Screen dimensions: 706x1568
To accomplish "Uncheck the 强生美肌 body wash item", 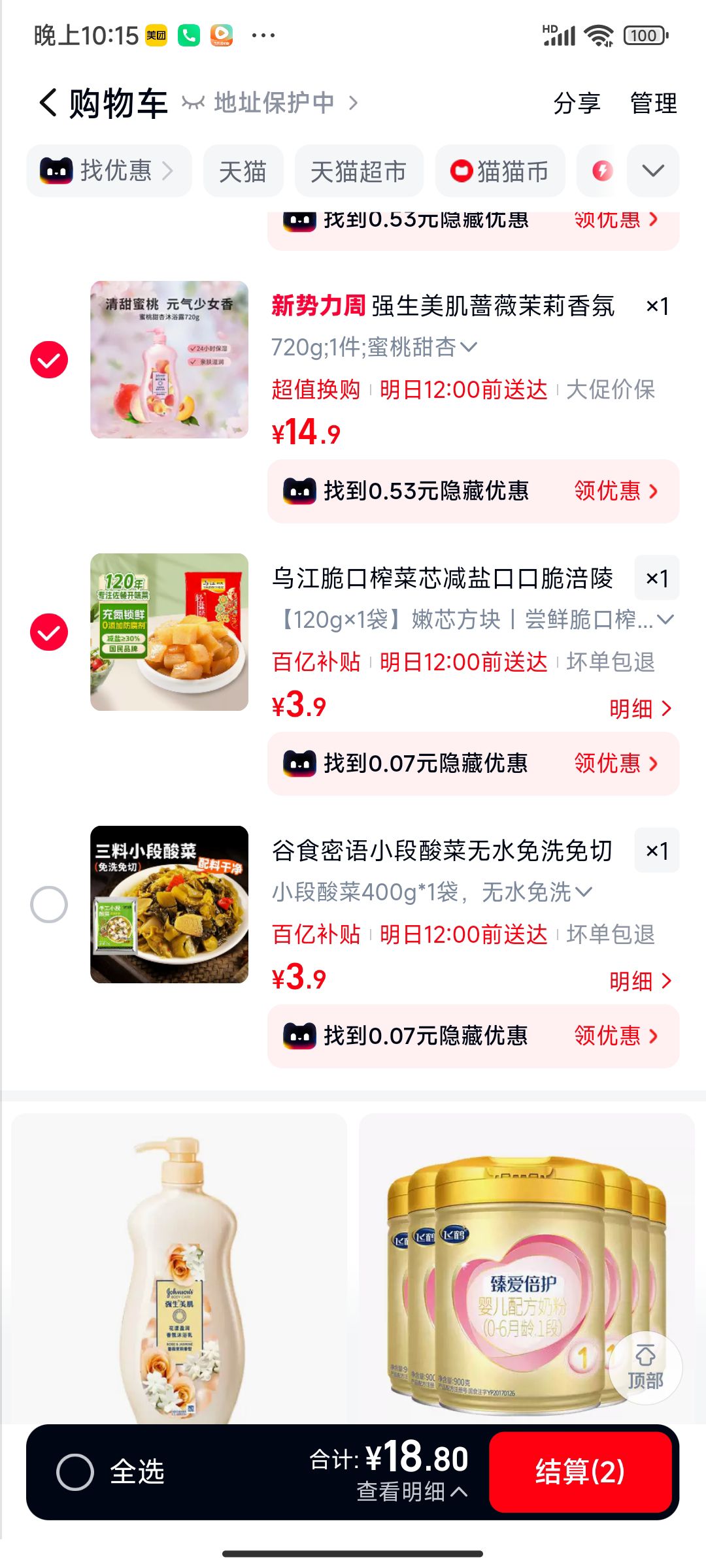I will (x=49, y=359).
